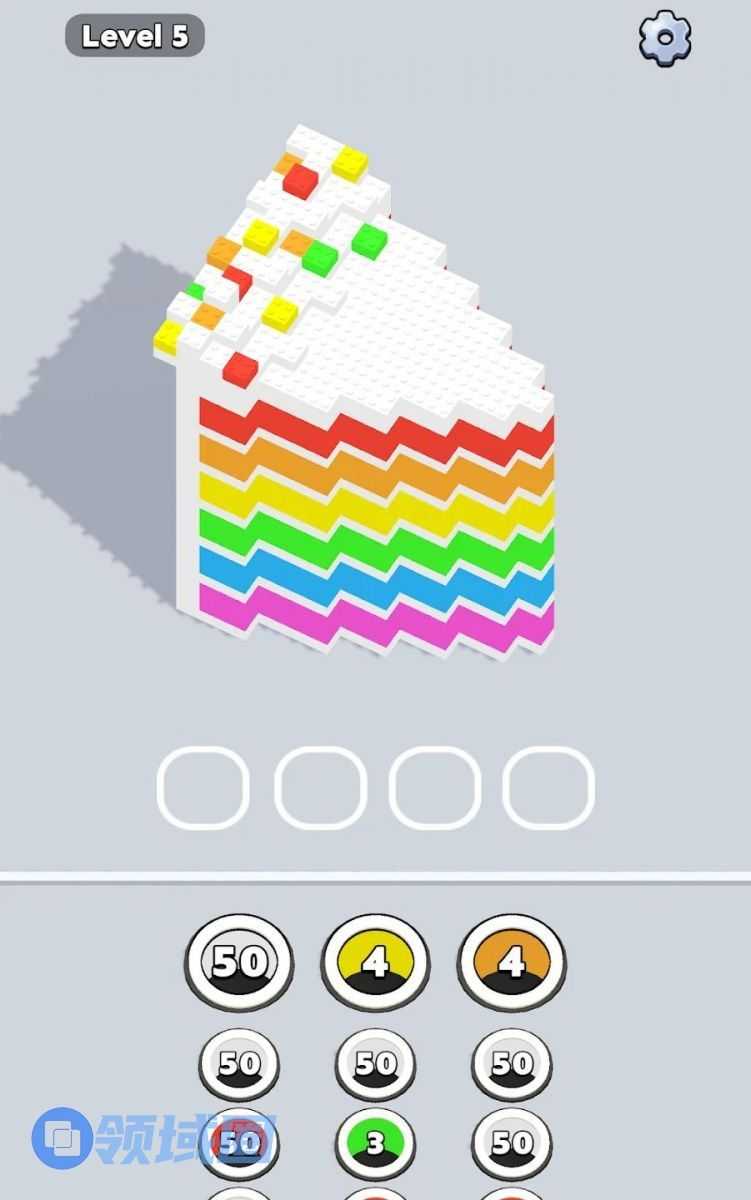Screen dimensions: 751x1200
Task: Pick the orange token numbered 4
Action: (x=511, y=962)
